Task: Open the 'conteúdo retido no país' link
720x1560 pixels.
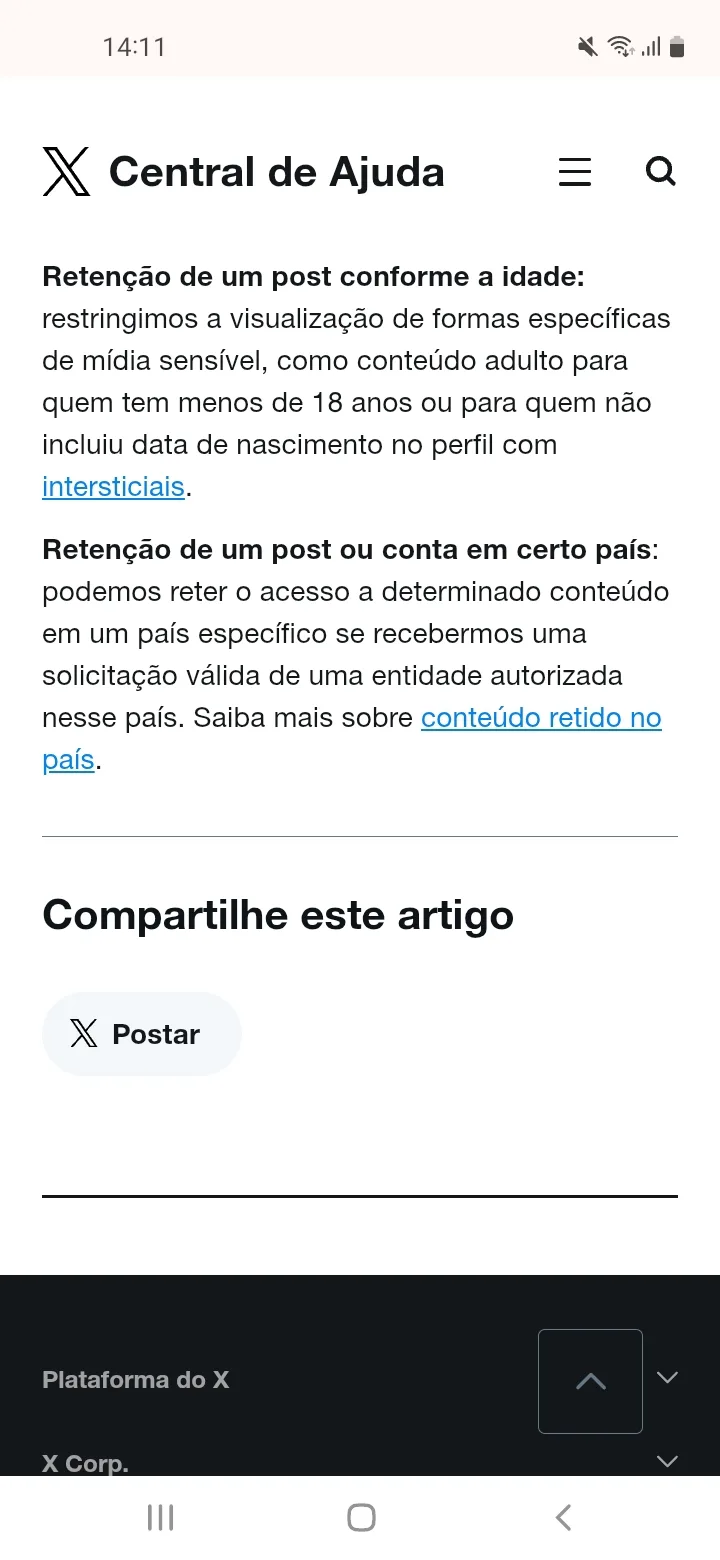Action: pyautogui.click(x=540, y=718)
